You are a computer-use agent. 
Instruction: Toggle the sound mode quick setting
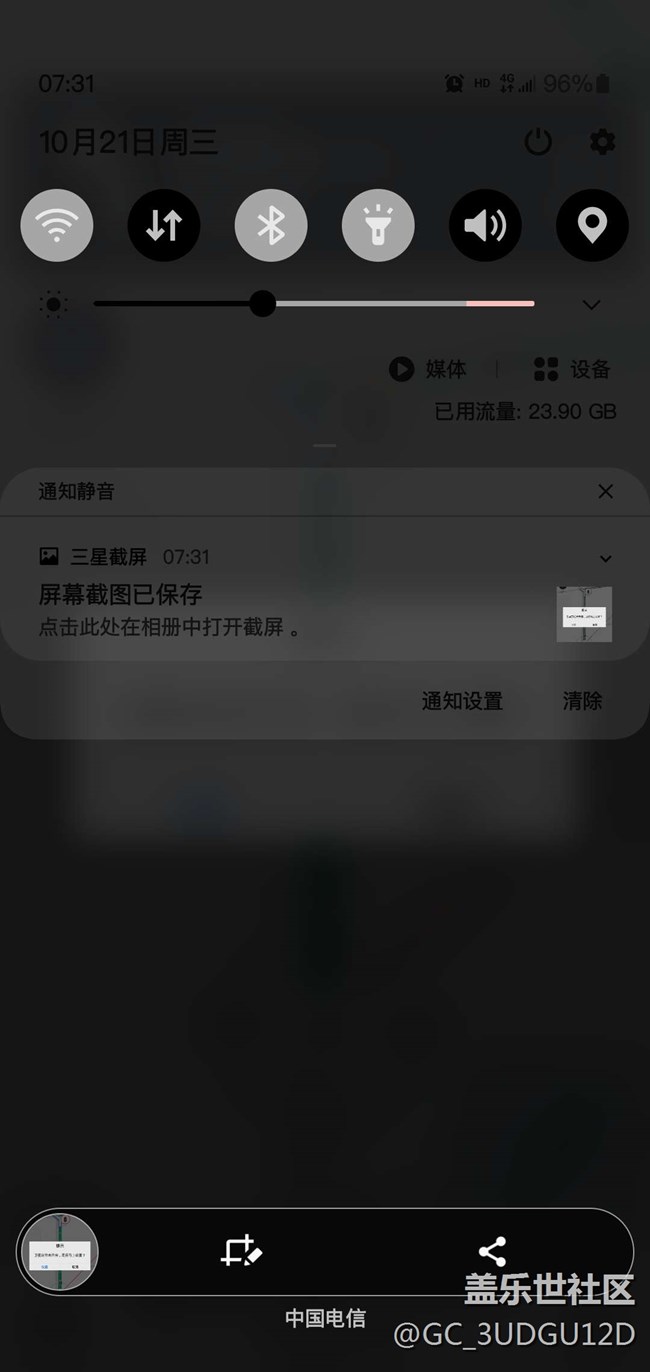tap(485, 226)
